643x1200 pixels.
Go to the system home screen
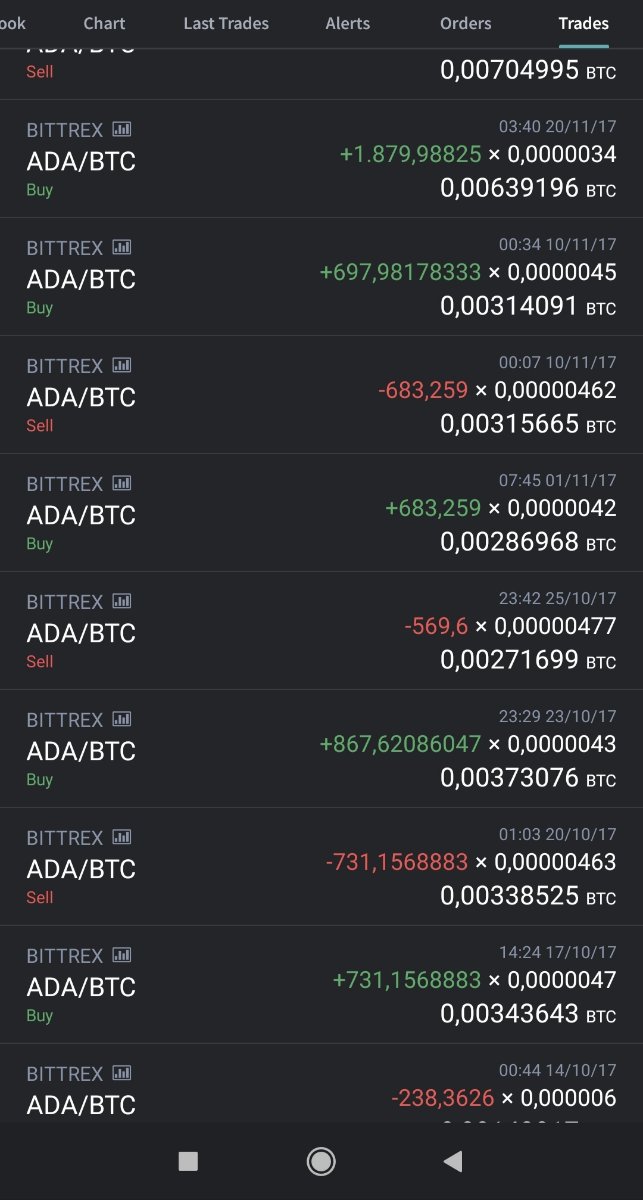click(321, 1161)
